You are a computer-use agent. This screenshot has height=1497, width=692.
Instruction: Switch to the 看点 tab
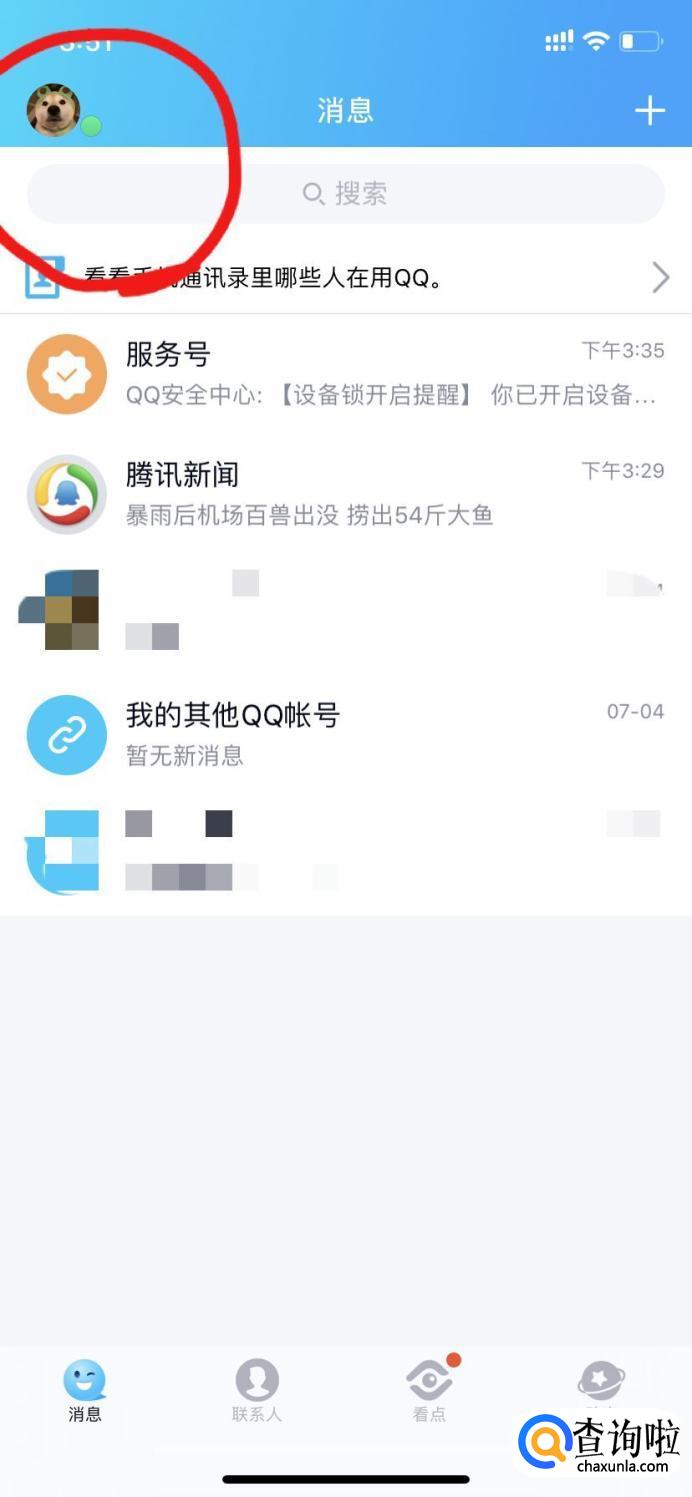point(430,1391)
